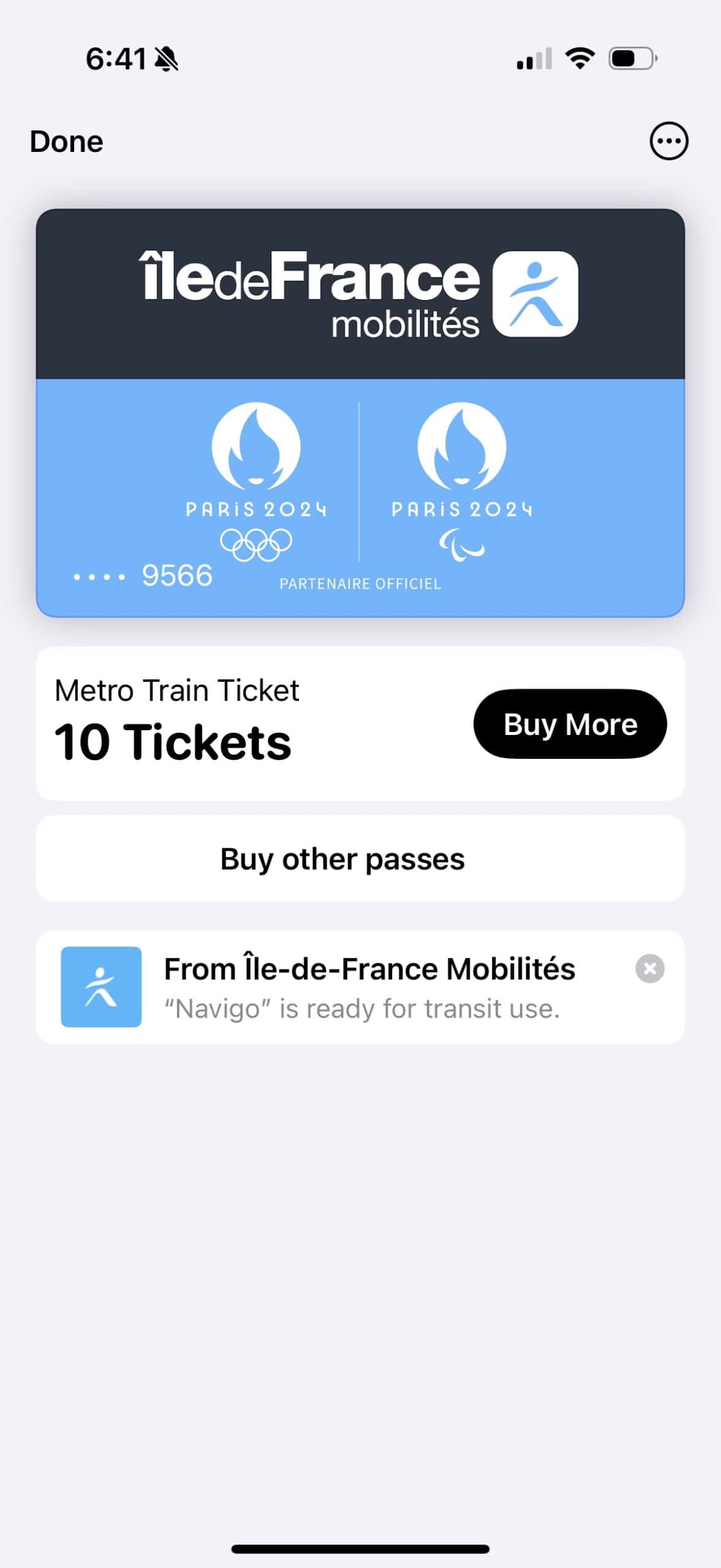Tap the Navigo transit card
Screen dimensions: 721x1568
coord(360,413)
